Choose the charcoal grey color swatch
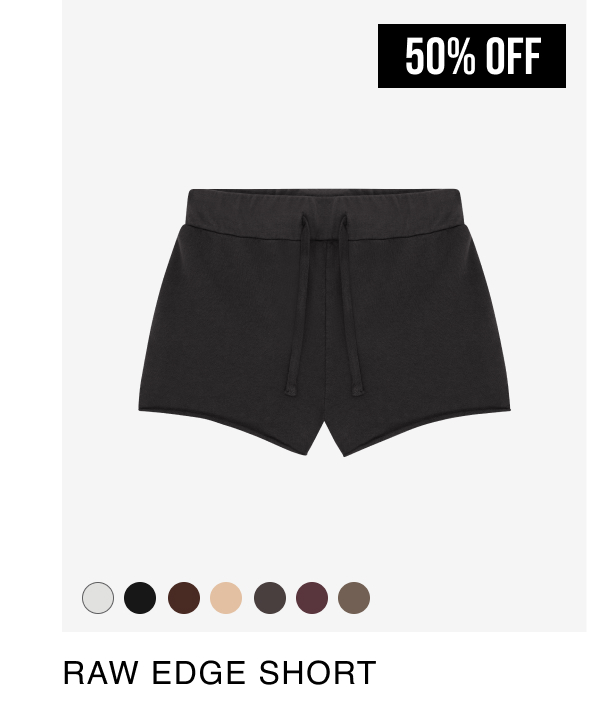Image resolution: width=600 pixels, height=722 pixels. point(270,598)
